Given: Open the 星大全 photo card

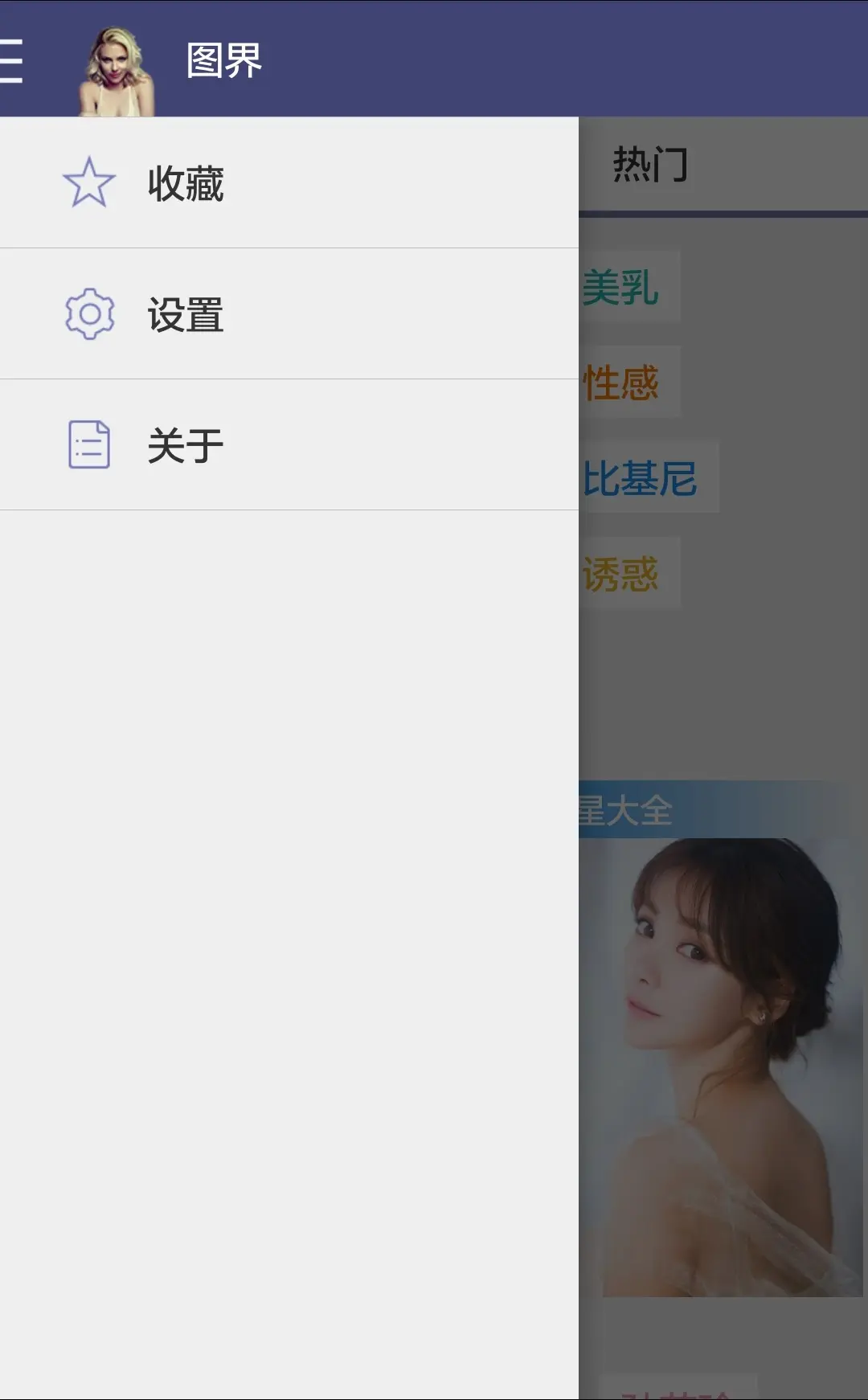Looking at the screenshot, I should [723, 1045].
